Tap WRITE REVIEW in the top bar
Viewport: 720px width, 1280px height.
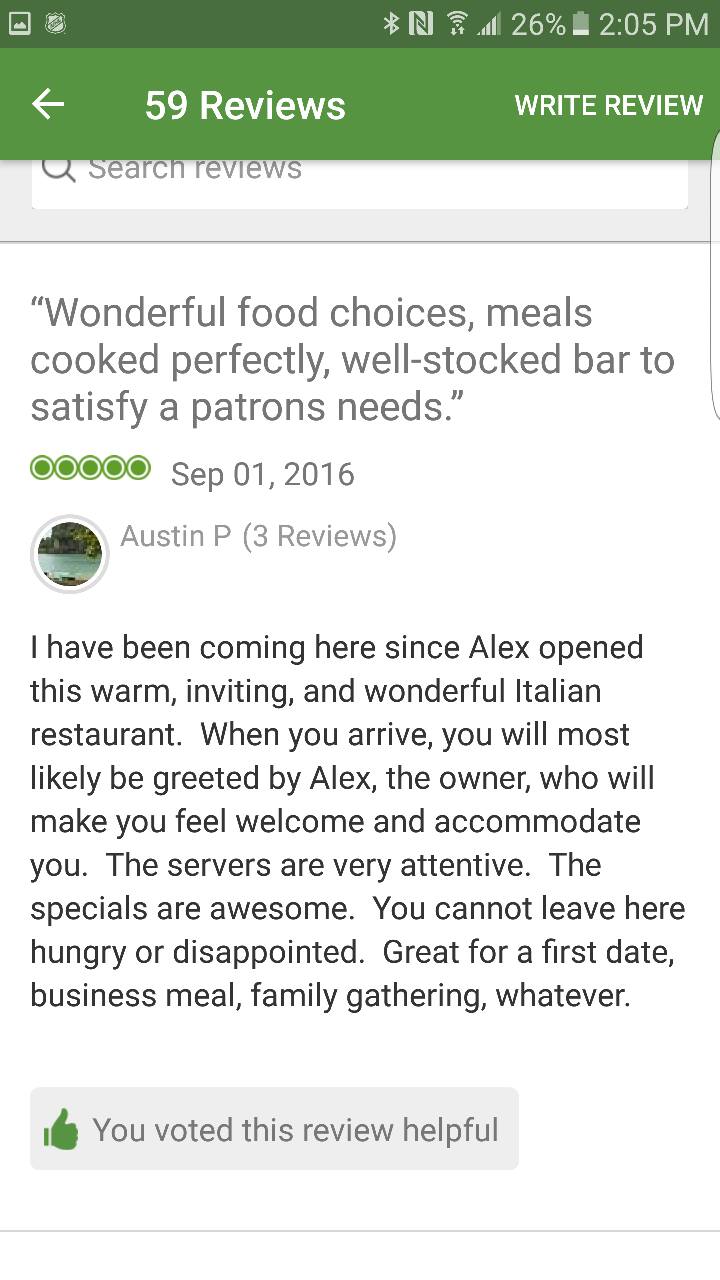[x=608, y=105]
